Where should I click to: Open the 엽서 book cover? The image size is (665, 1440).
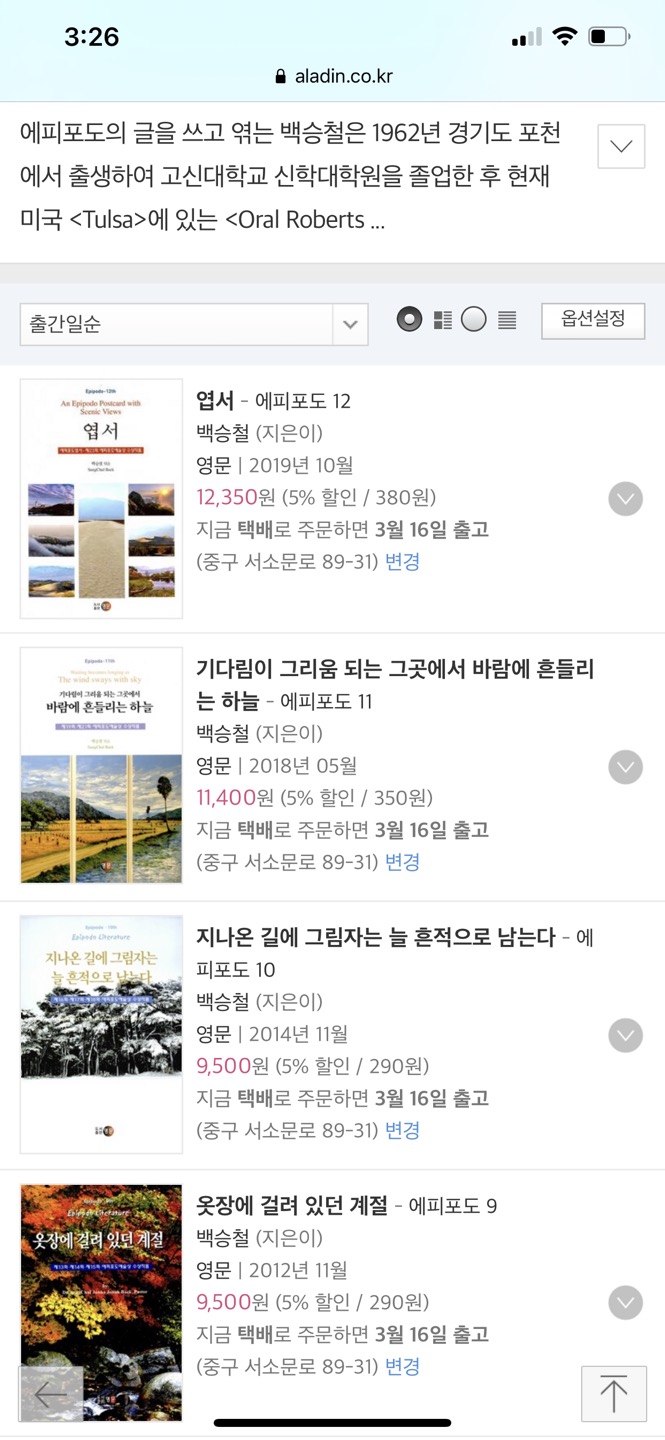point(101,498)
